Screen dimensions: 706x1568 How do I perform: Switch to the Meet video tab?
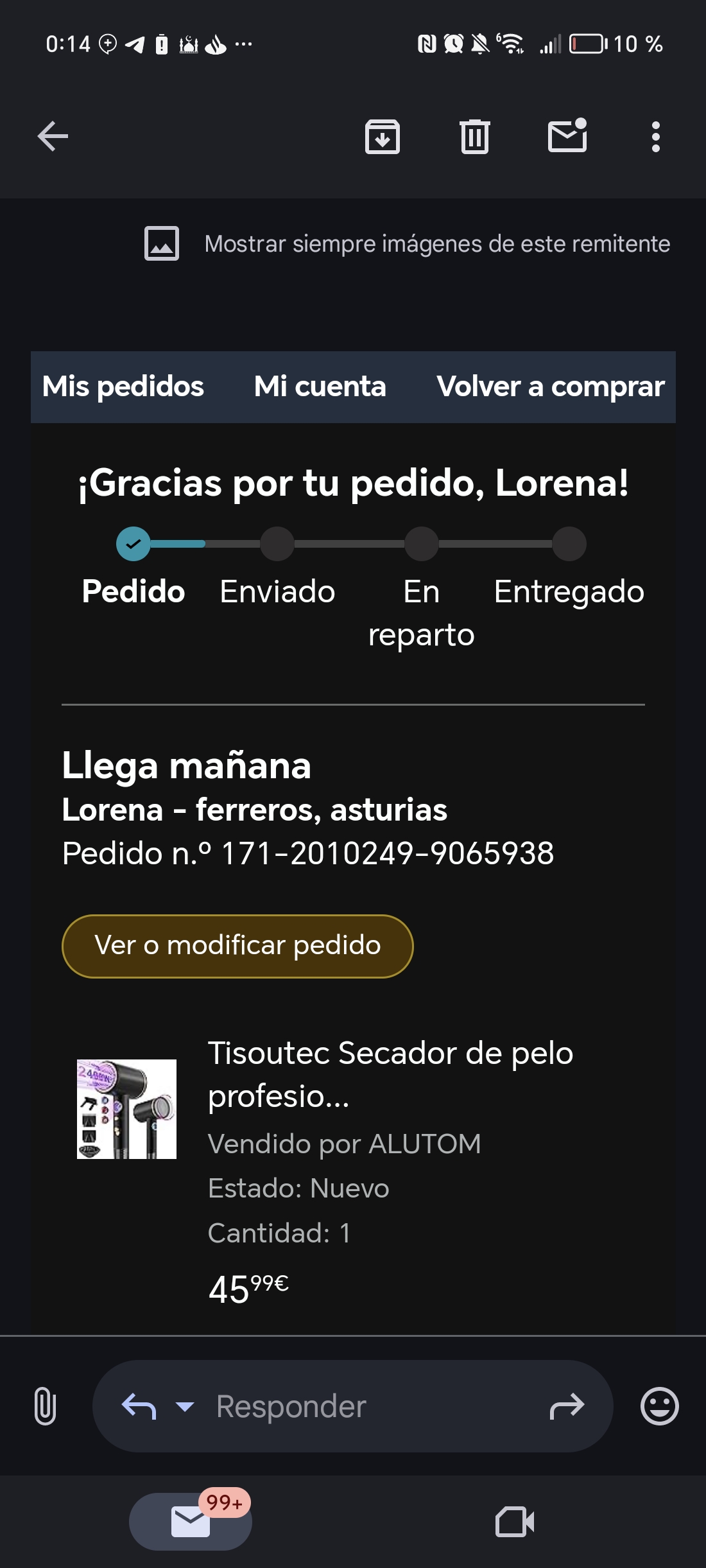[x=515, y=1522]
